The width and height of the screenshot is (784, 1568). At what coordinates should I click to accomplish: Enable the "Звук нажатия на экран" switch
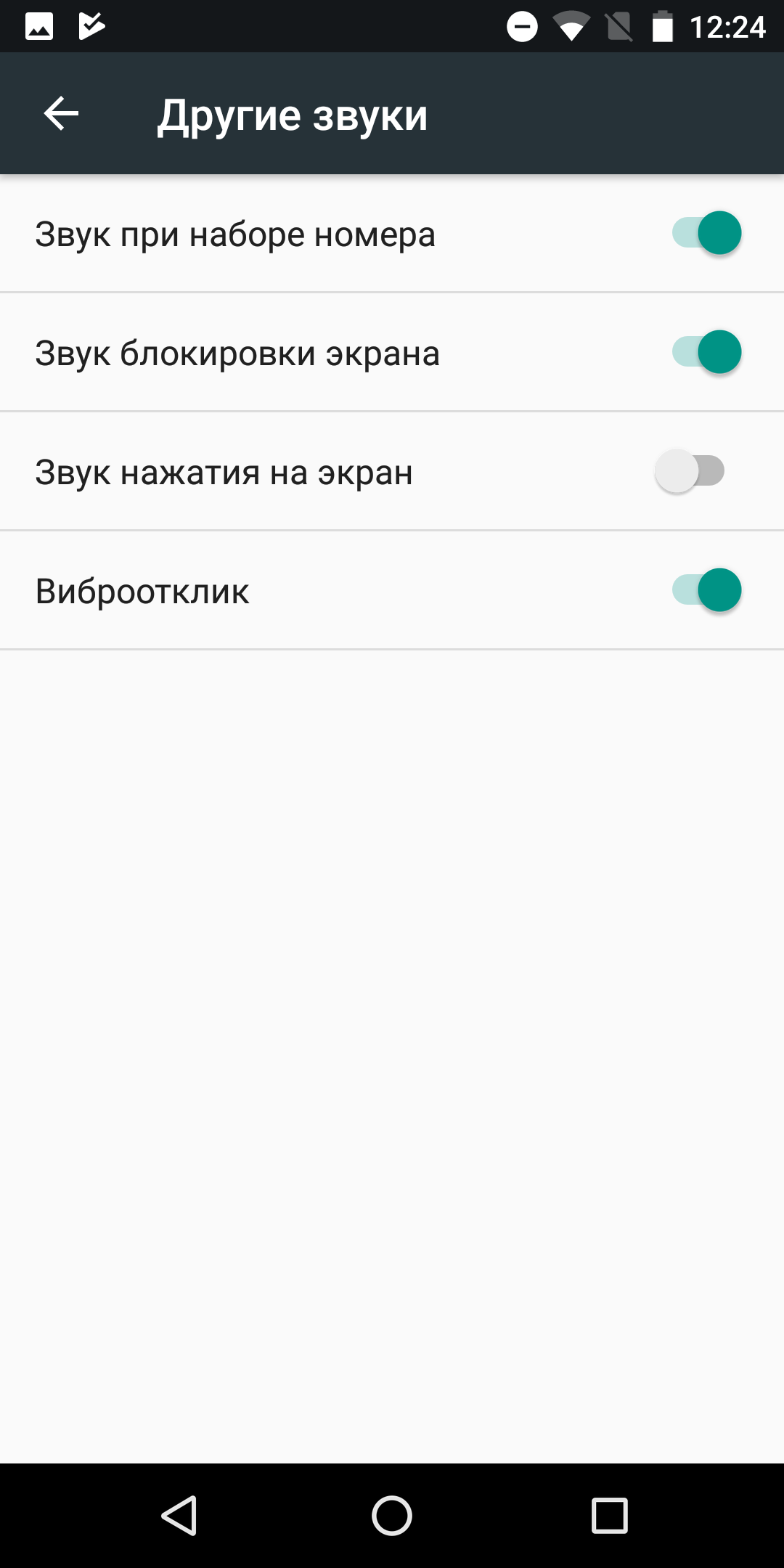coord(690,471)
